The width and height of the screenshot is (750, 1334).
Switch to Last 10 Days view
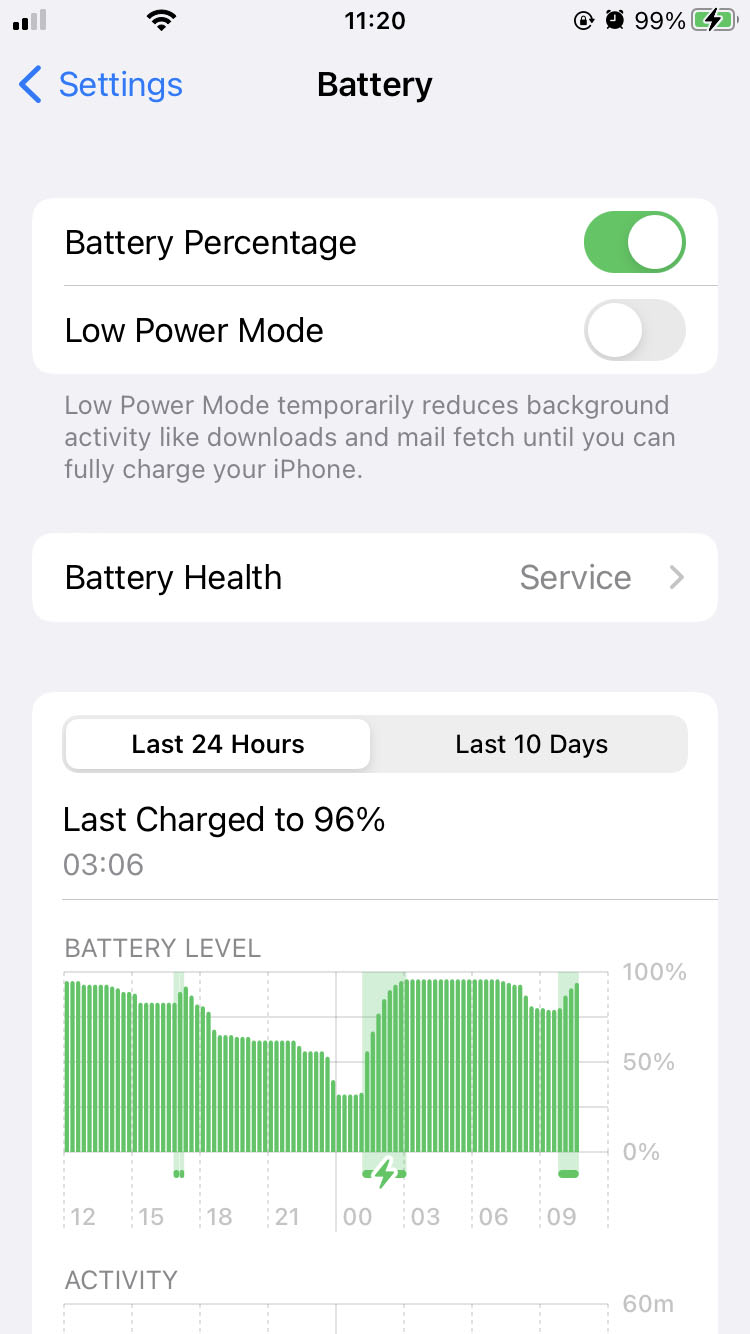click(x=531, y=744)
